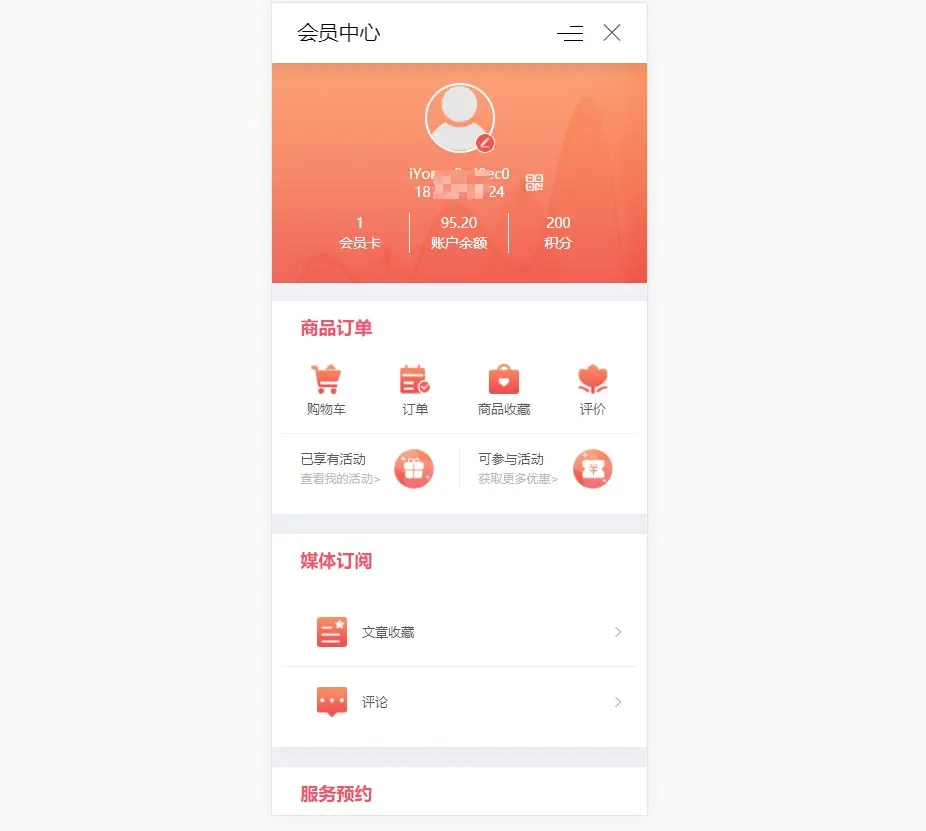Viewport: 926px width, 831px height.
Task: Open 已享有活动 my activities
Action: [367, 468]
